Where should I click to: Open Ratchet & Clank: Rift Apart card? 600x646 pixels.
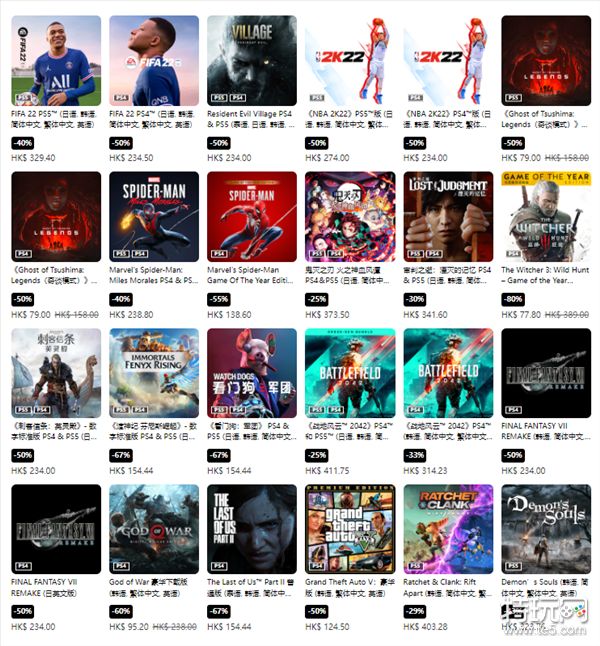(447, 529)
